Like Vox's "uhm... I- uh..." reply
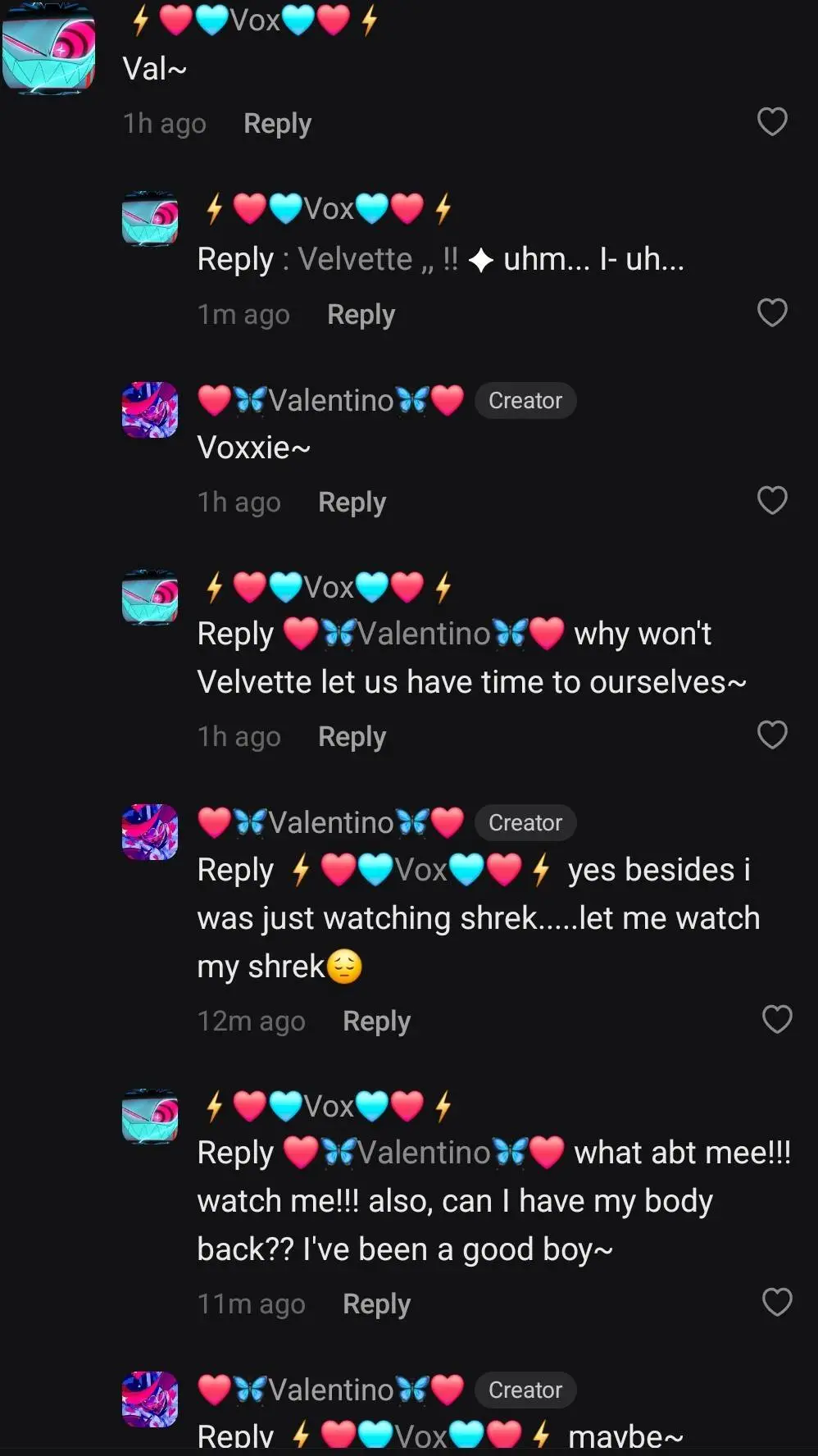This screenshot has height=1456, width=818. tap(771, 312)
